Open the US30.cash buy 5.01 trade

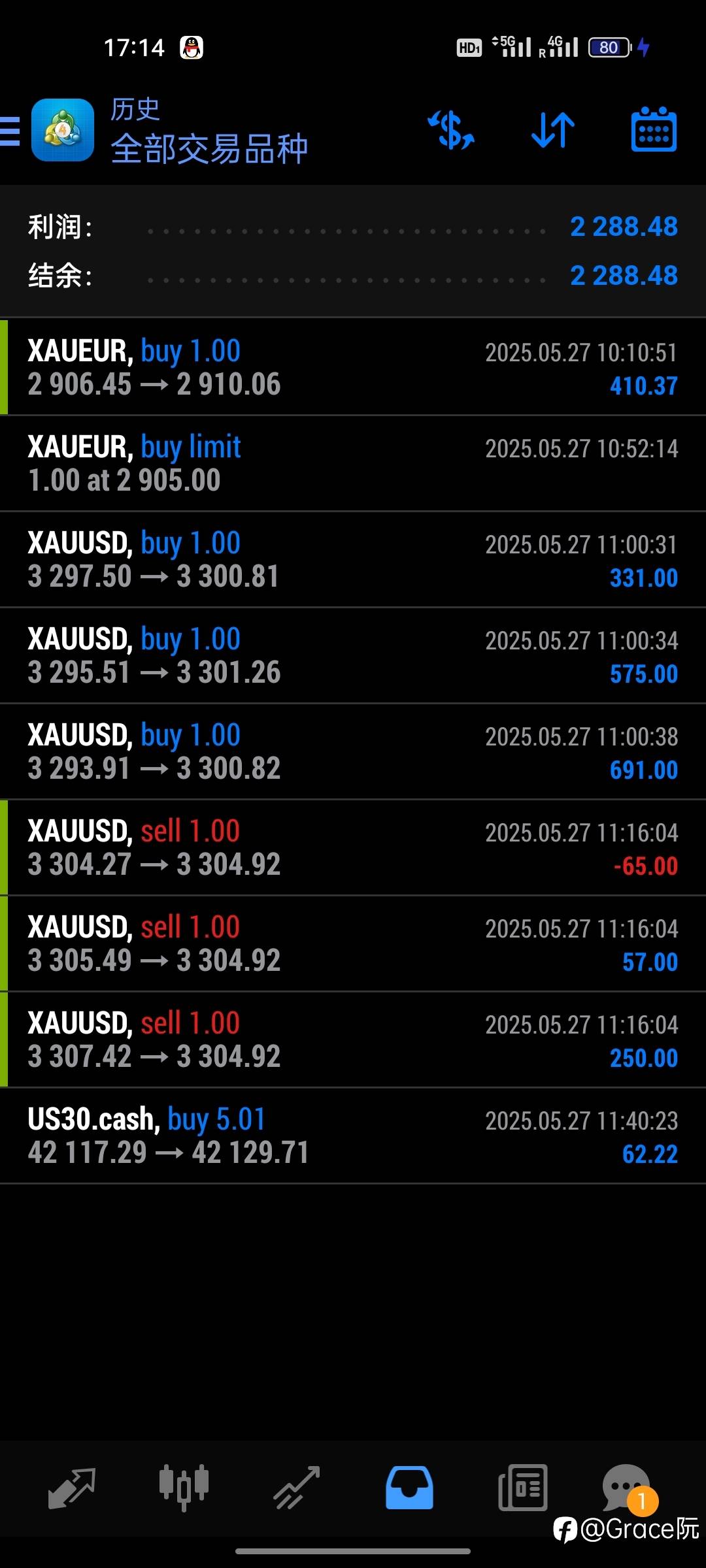353,1135
